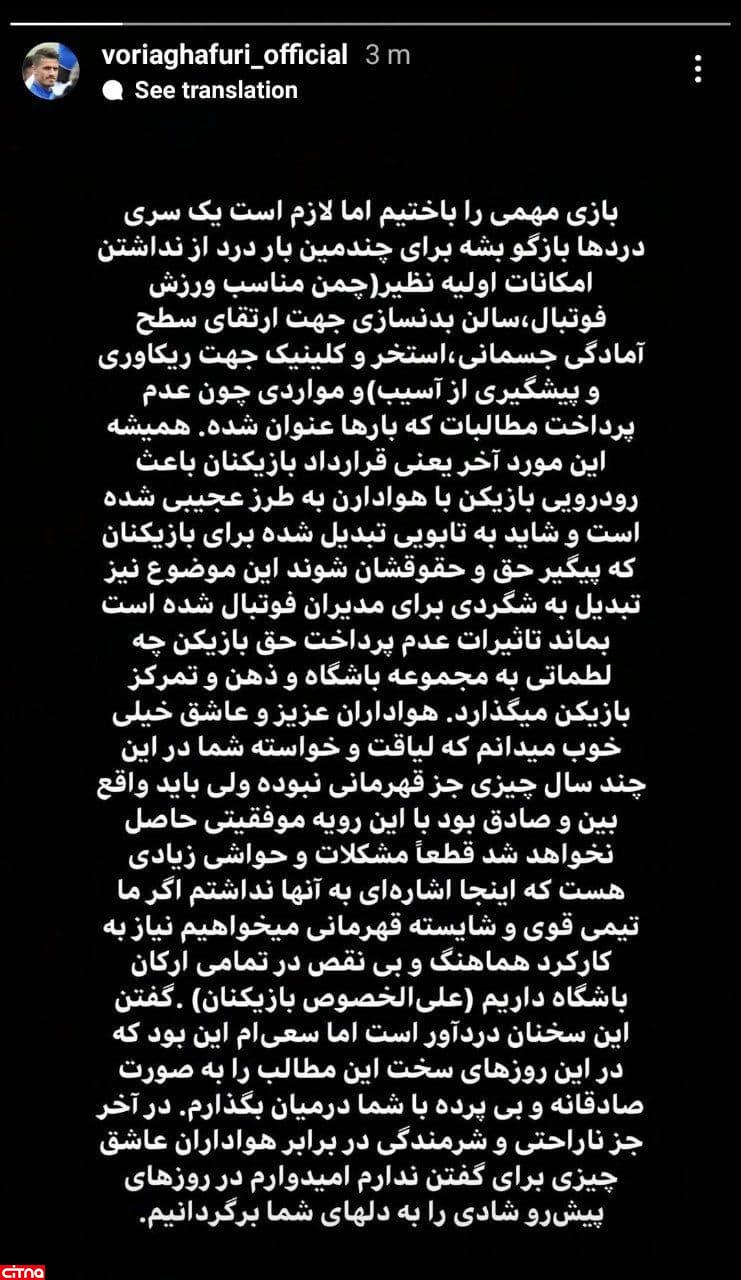Viewport: 741px width, 1280px height.
Task: View the story poster's profile picture
Action: point(51,70)
